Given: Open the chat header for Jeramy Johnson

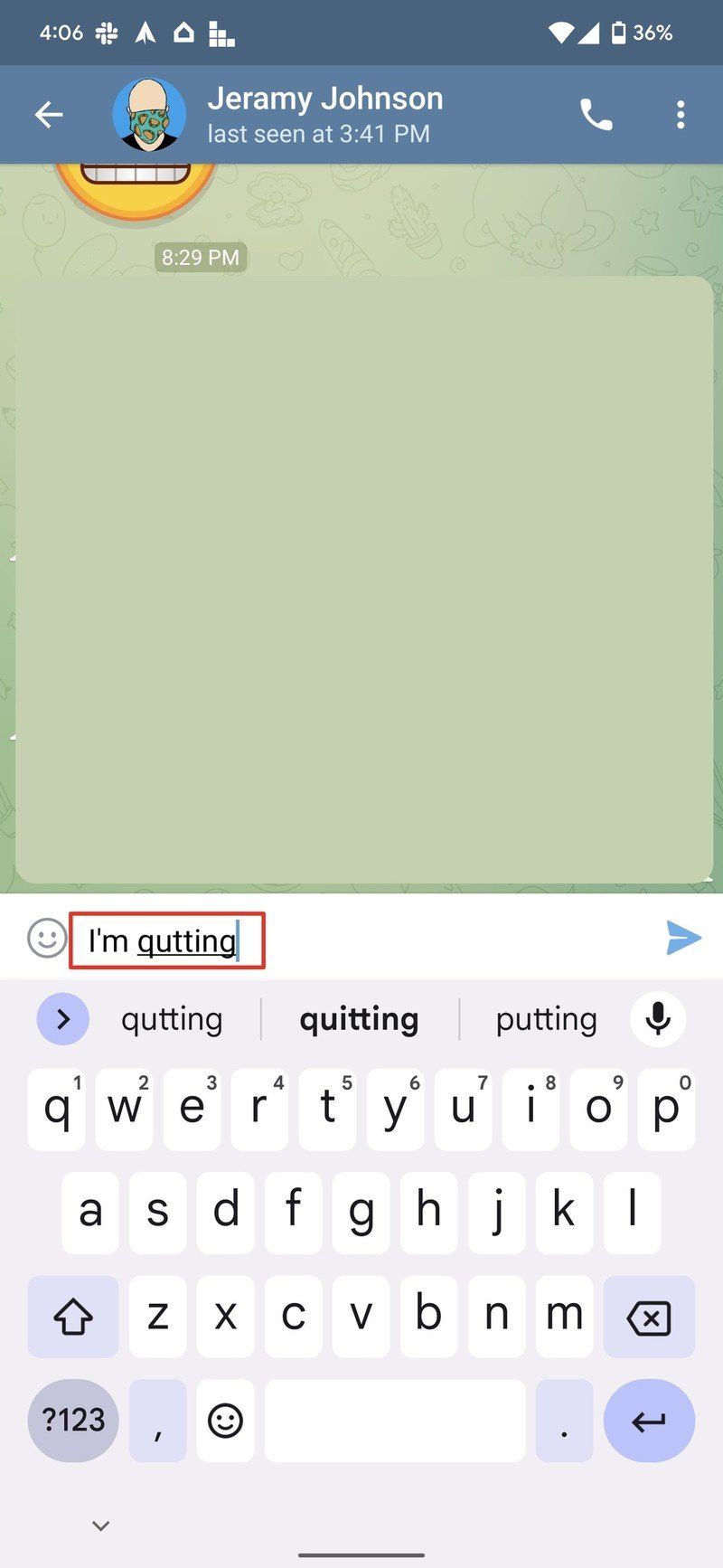Looking at the screenshot, I should [x=327, y=113].
